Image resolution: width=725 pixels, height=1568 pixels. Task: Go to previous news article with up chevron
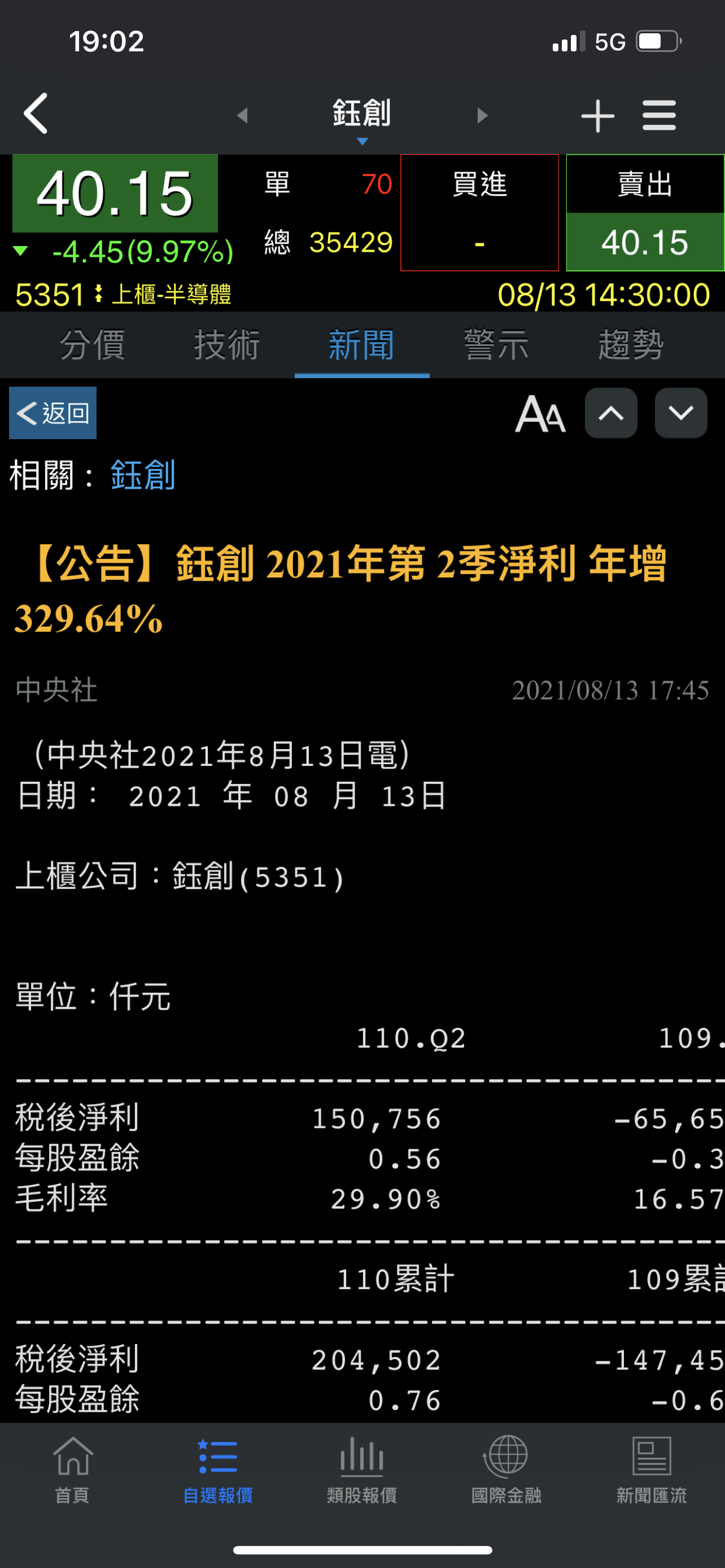610,413
